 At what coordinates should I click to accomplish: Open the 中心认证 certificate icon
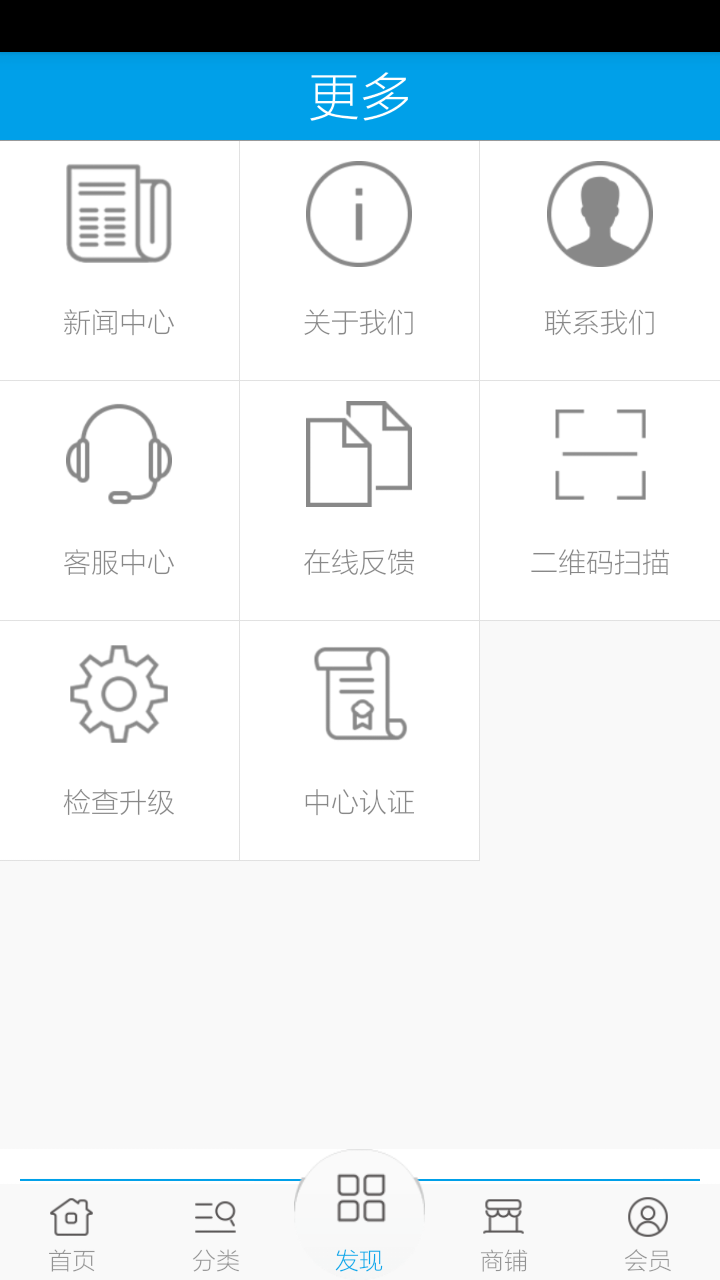[359, 693]
